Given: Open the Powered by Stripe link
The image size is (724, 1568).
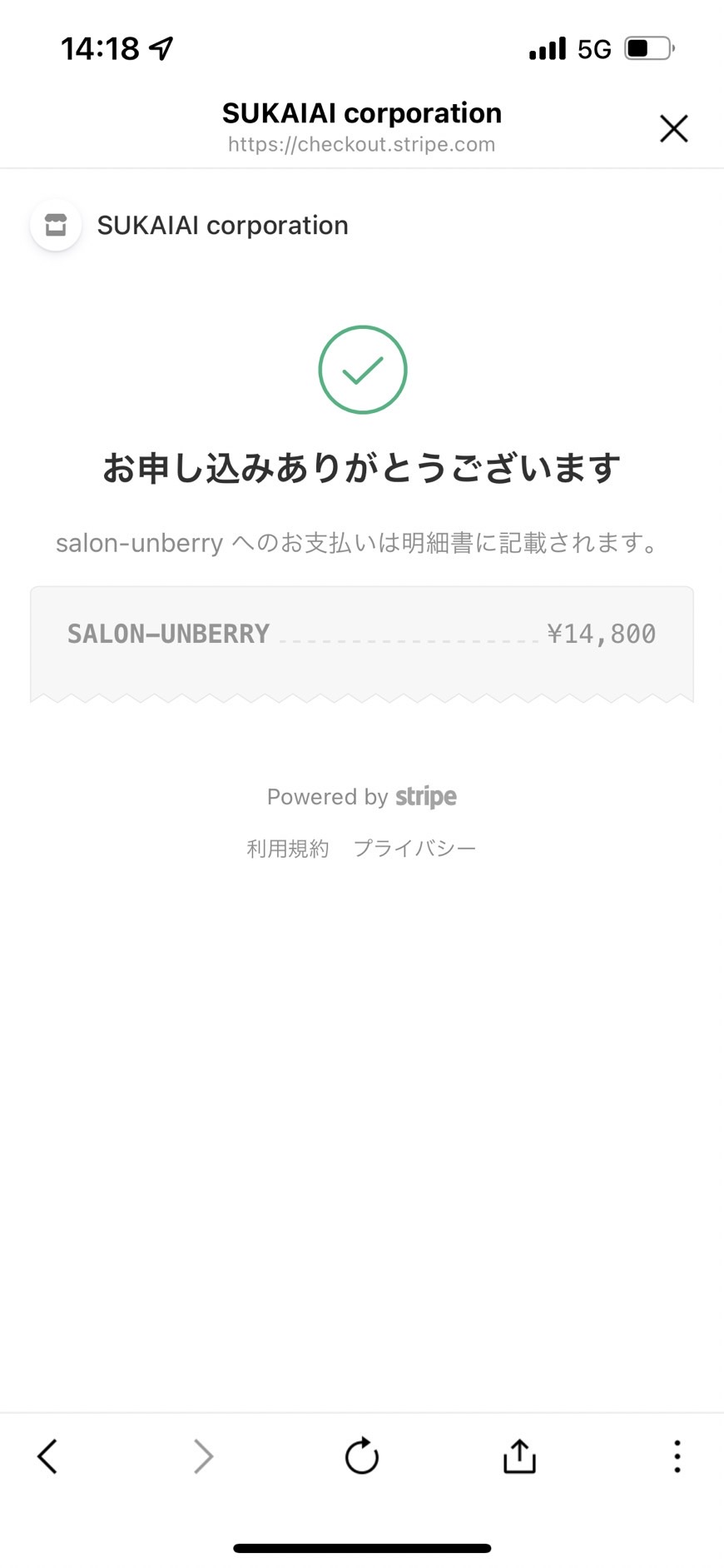Looking at the screenshot, I should click(x=362, y=797).
